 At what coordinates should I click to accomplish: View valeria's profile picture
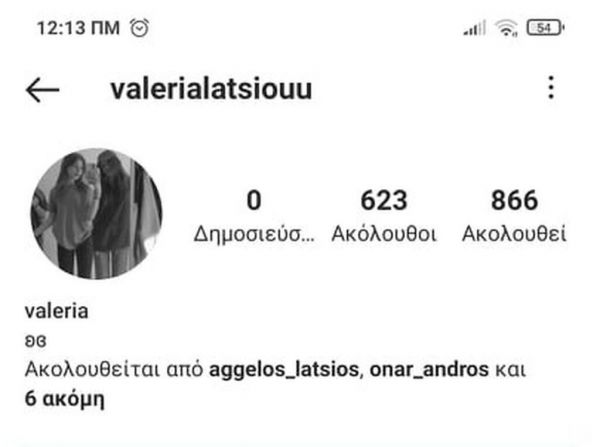click(x=95, y=213)
